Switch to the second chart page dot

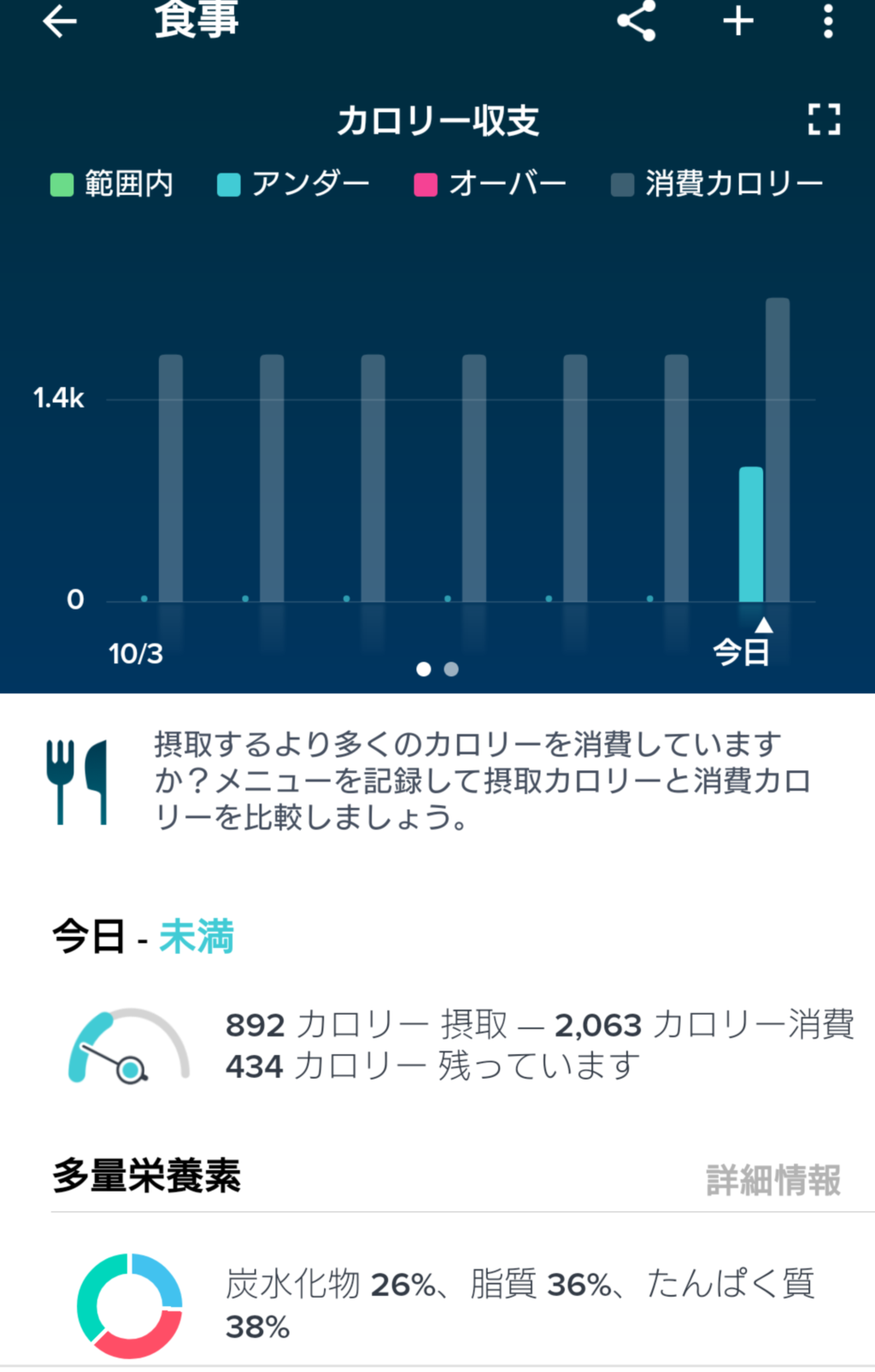tap(451, 669)
